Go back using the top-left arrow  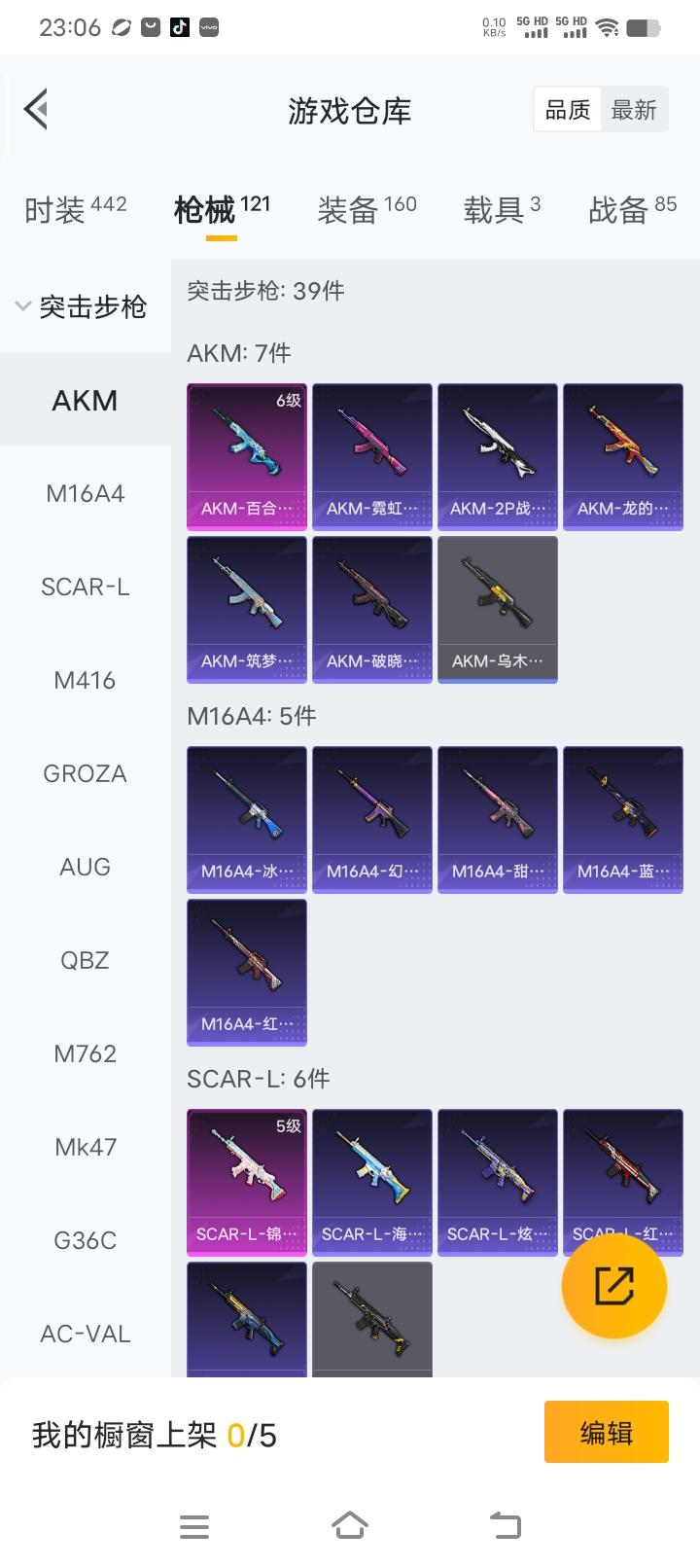[37, 109]
